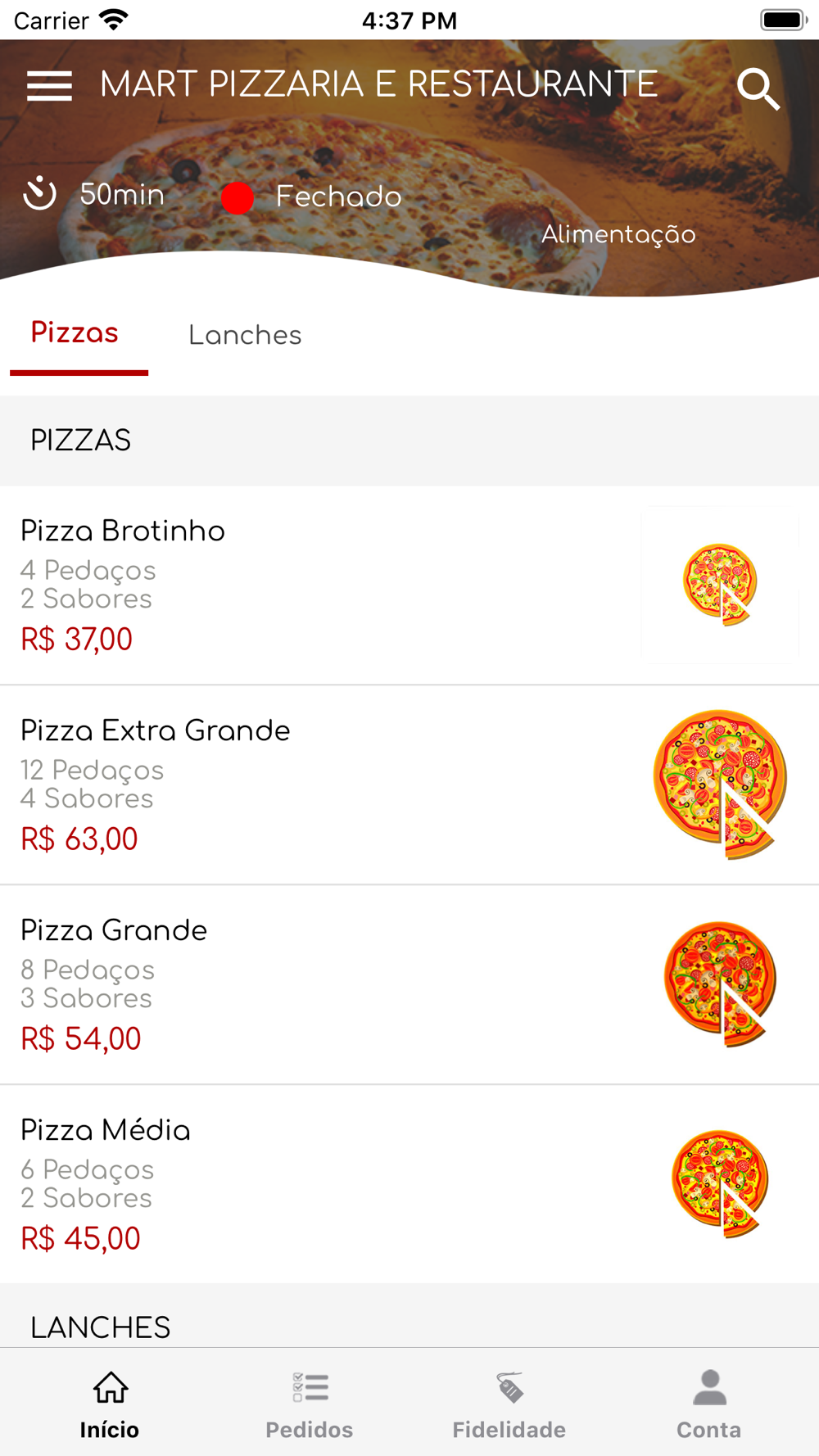Open the search magnifier icon
Viewport: 819px width, 1456px height.
(x=758, y=88)
